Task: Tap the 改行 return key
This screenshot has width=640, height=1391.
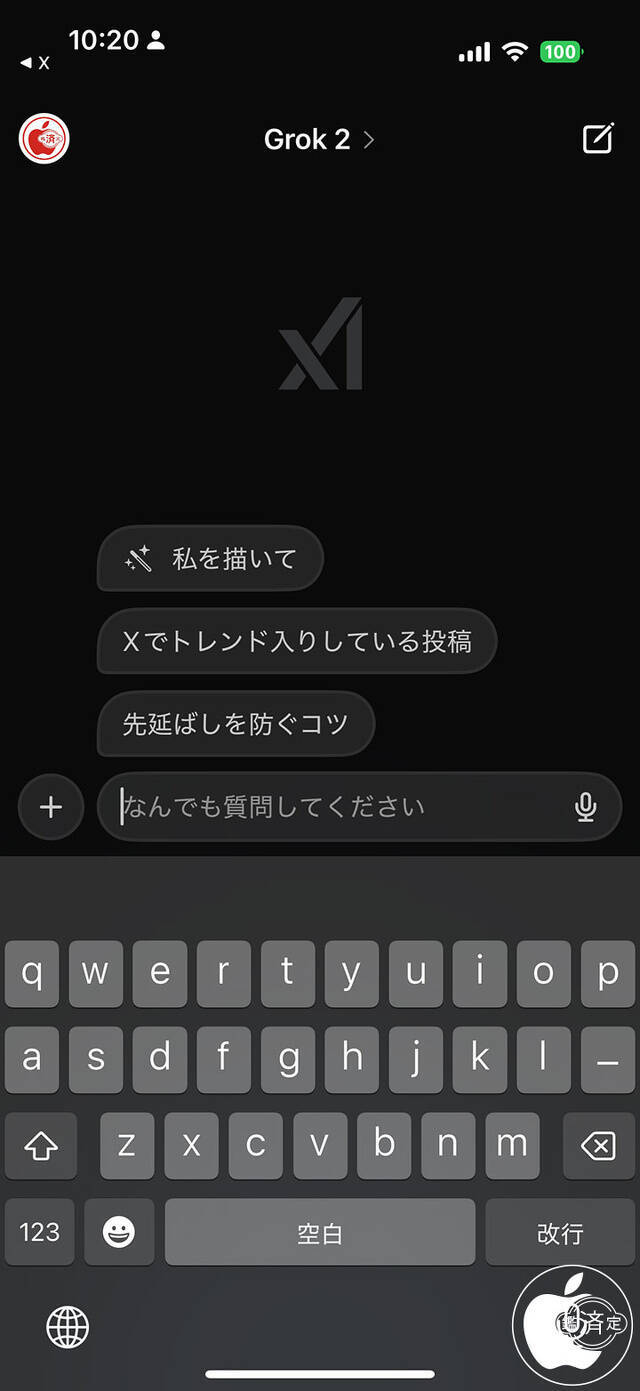Action: click(x=560, y=1233)
